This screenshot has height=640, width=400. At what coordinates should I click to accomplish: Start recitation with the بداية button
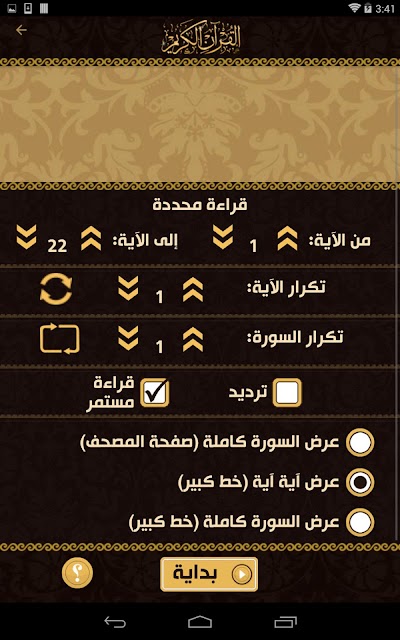tap(209, 574)
